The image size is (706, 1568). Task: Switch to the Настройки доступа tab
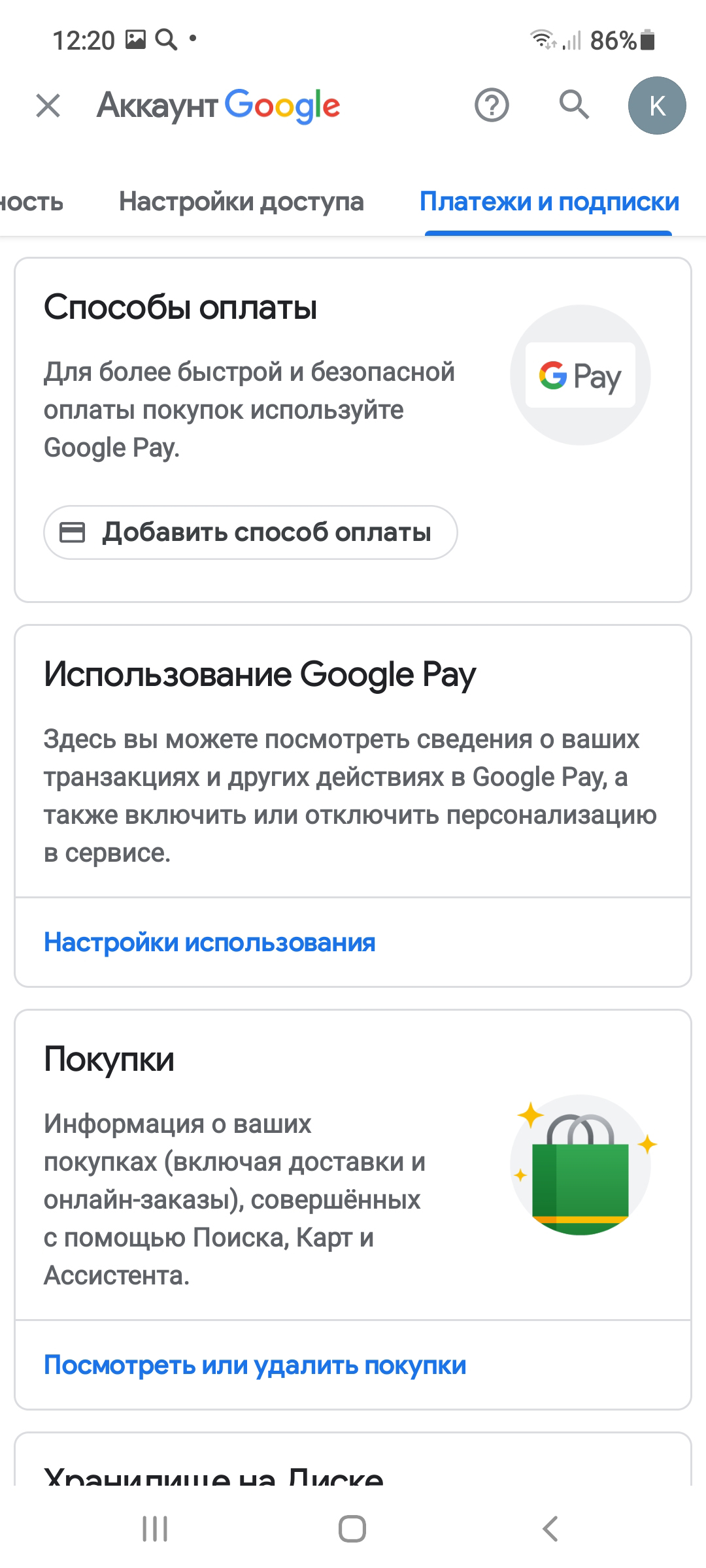tap(241, 201)
